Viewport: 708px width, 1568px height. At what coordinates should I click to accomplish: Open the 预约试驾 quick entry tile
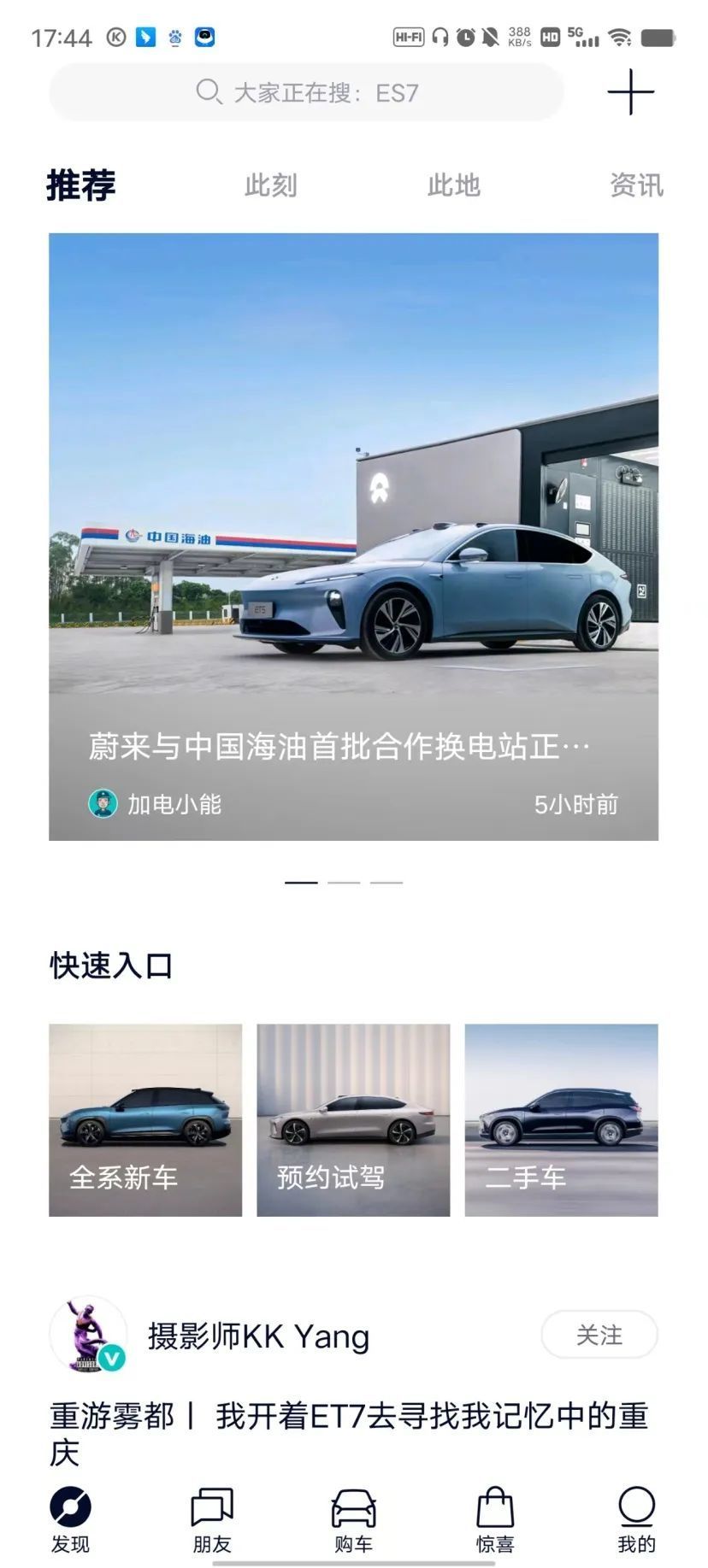click(353, 1120)
